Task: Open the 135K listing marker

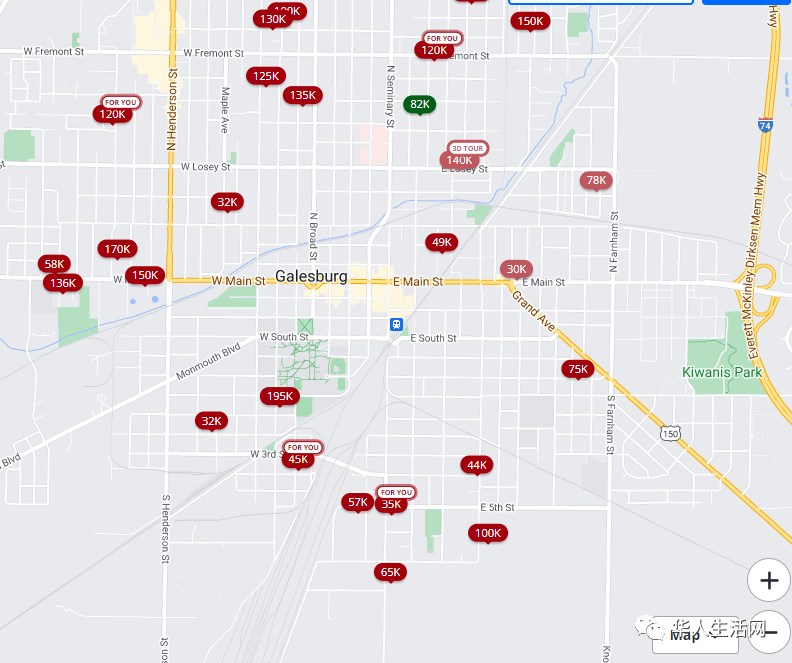Action: point(301,95)
